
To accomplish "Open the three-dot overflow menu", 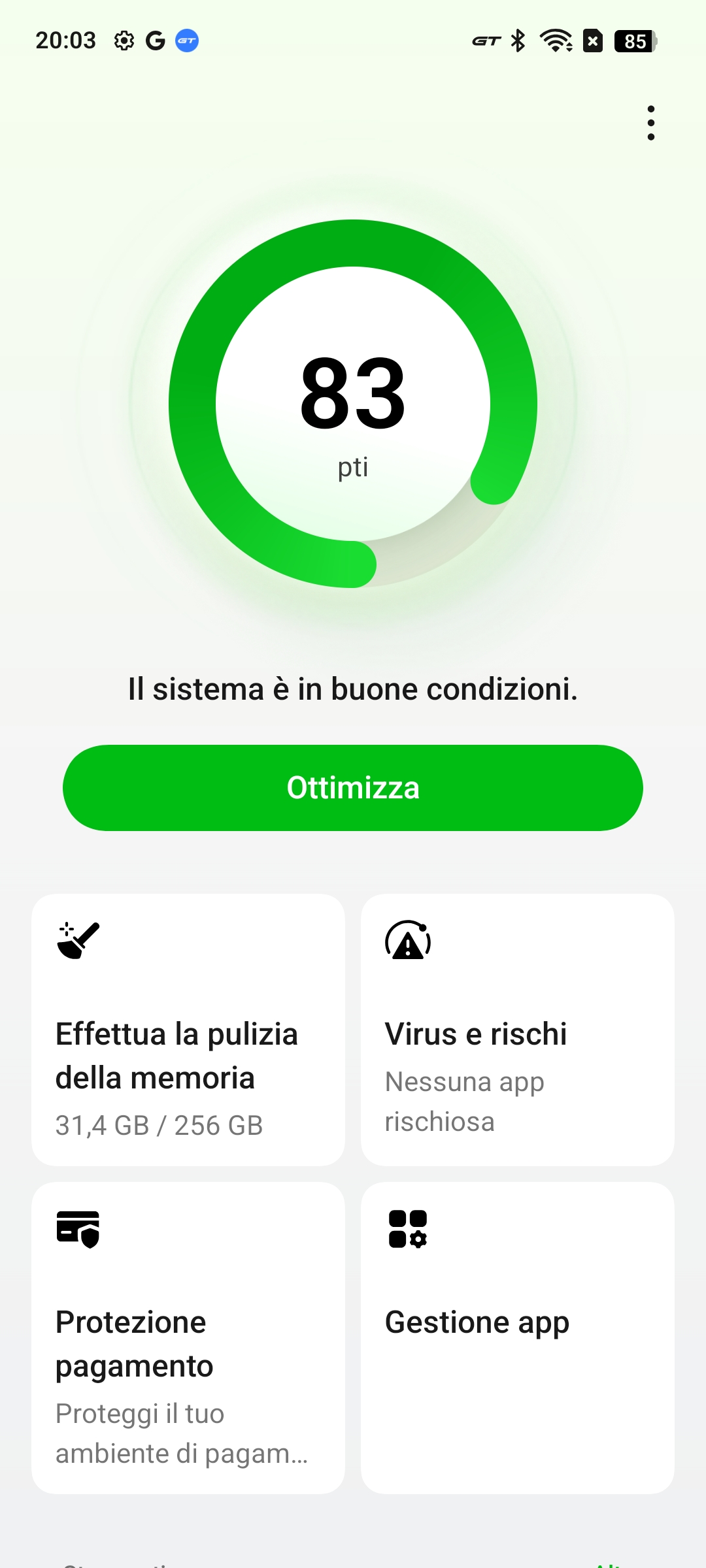I will [x=650, y=123].
